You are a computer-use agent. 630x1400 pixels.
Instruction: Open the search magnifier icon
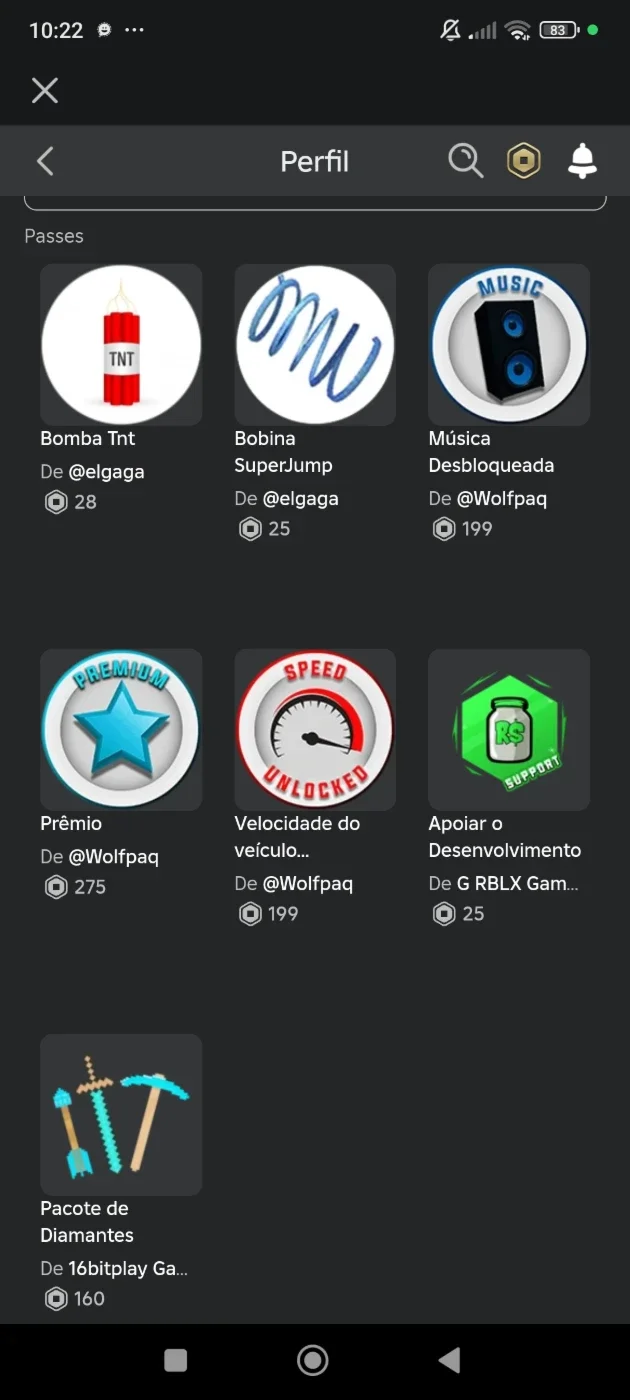pyautogui.click(x=465, y=160)
